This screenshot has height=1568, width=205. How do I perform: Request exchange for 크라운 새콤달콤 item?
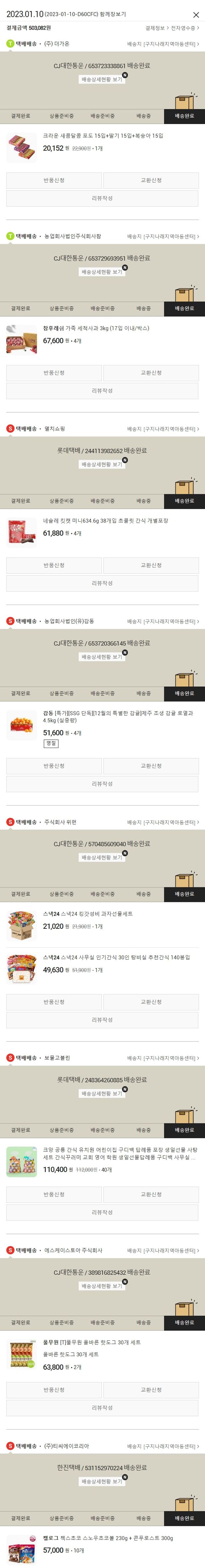coord(151,180)
